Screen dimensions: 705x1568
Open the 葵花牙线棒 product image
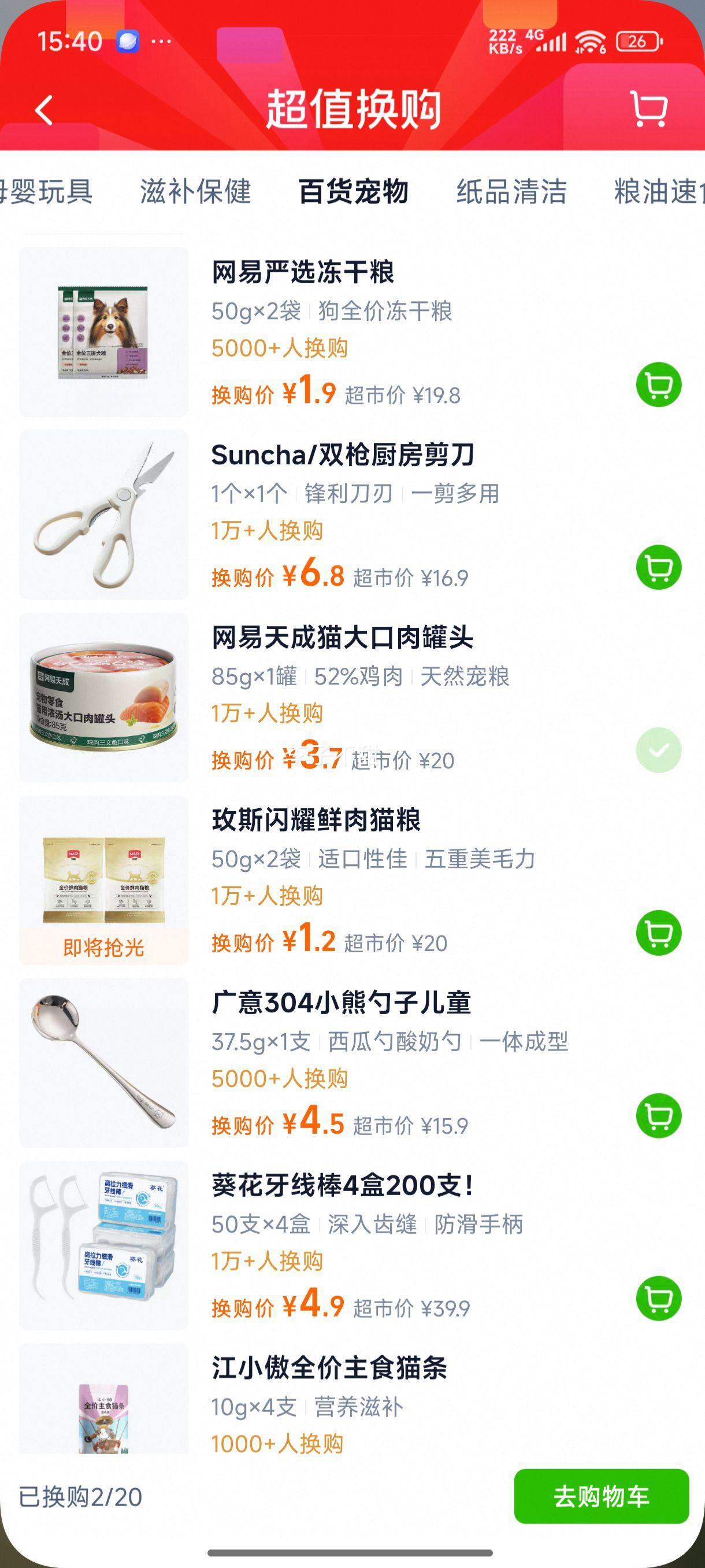[104, 1245]
